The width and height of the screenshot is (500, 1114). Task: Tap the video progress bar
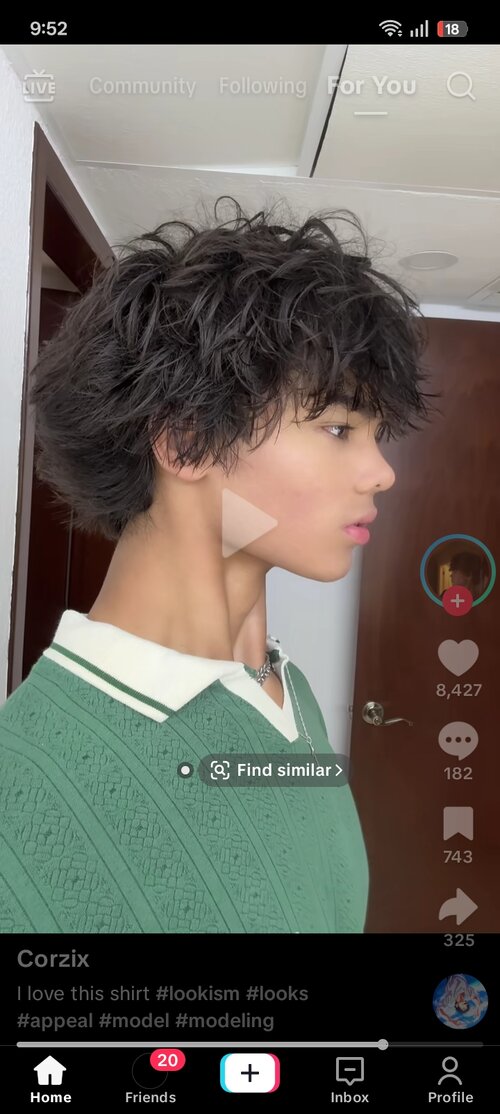coord(249,1044)
